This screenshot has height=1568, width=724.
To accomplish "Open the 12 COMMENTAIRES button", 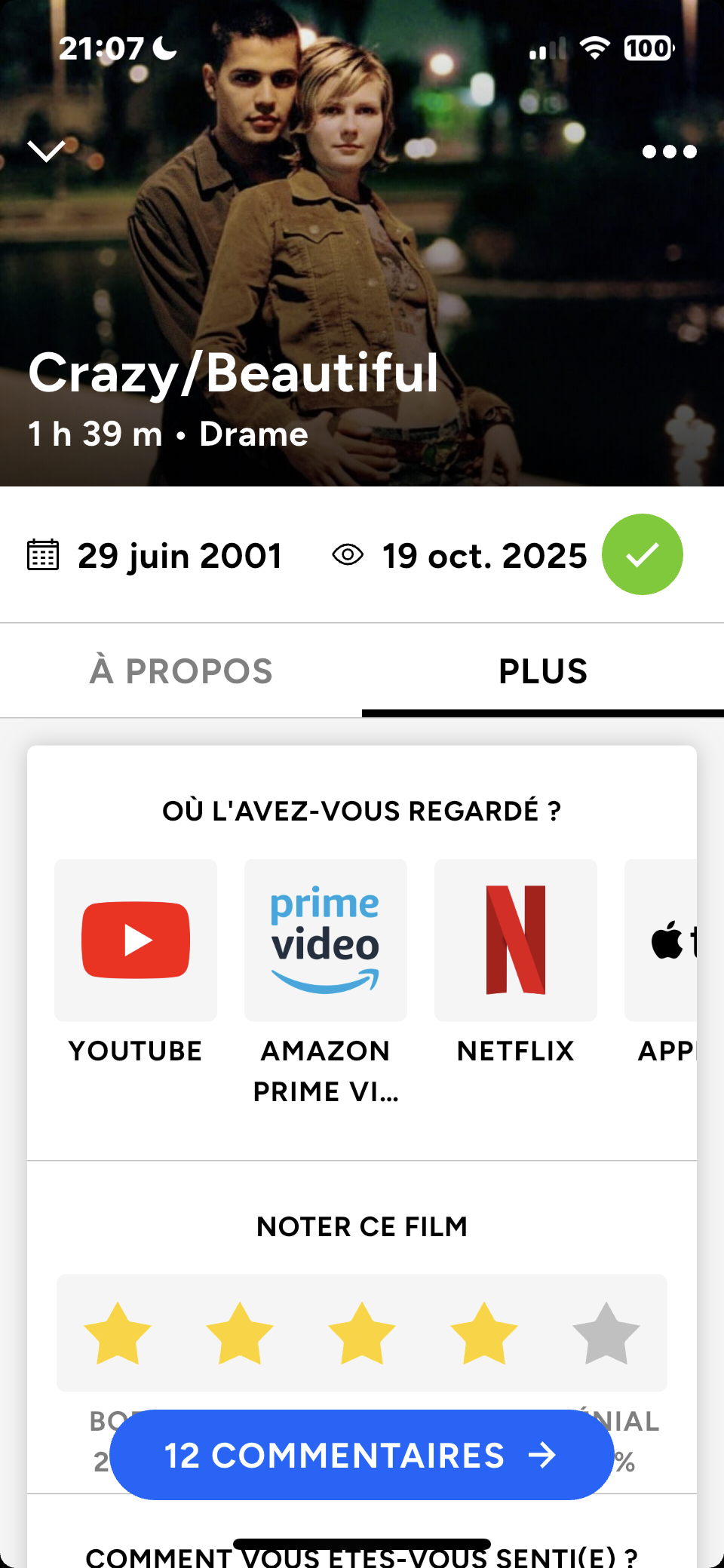I will [x=361, y=1455].
